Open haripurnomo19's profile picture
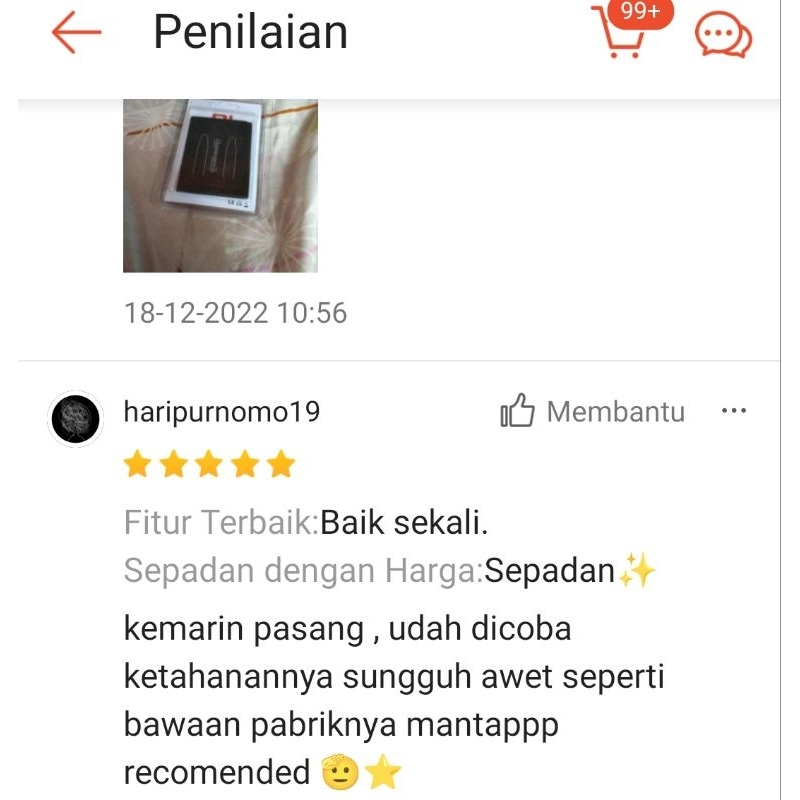The height and width of the screenshot is (800, 800). click(76, 419)
